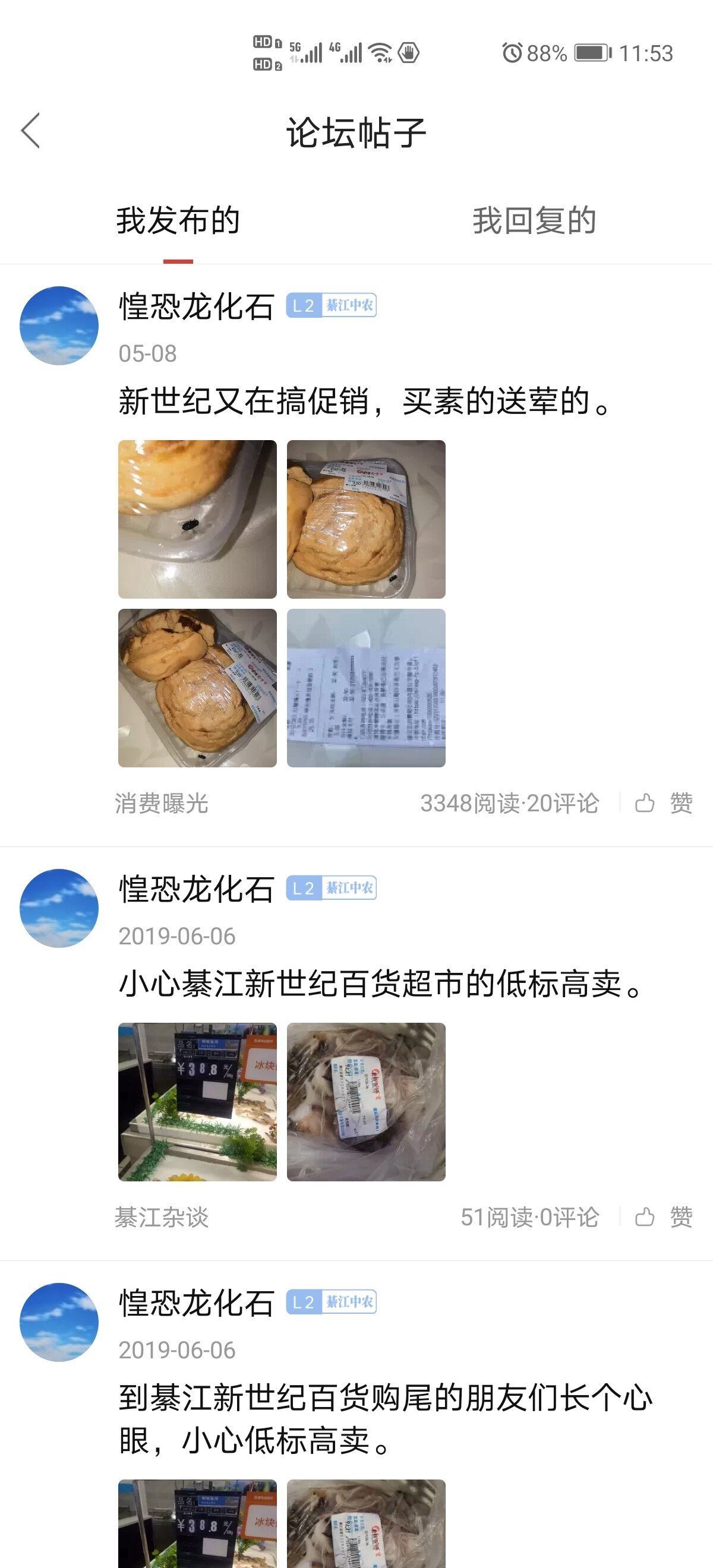
Task: Select the 我发布的 tab
Action: pos(178,220)
